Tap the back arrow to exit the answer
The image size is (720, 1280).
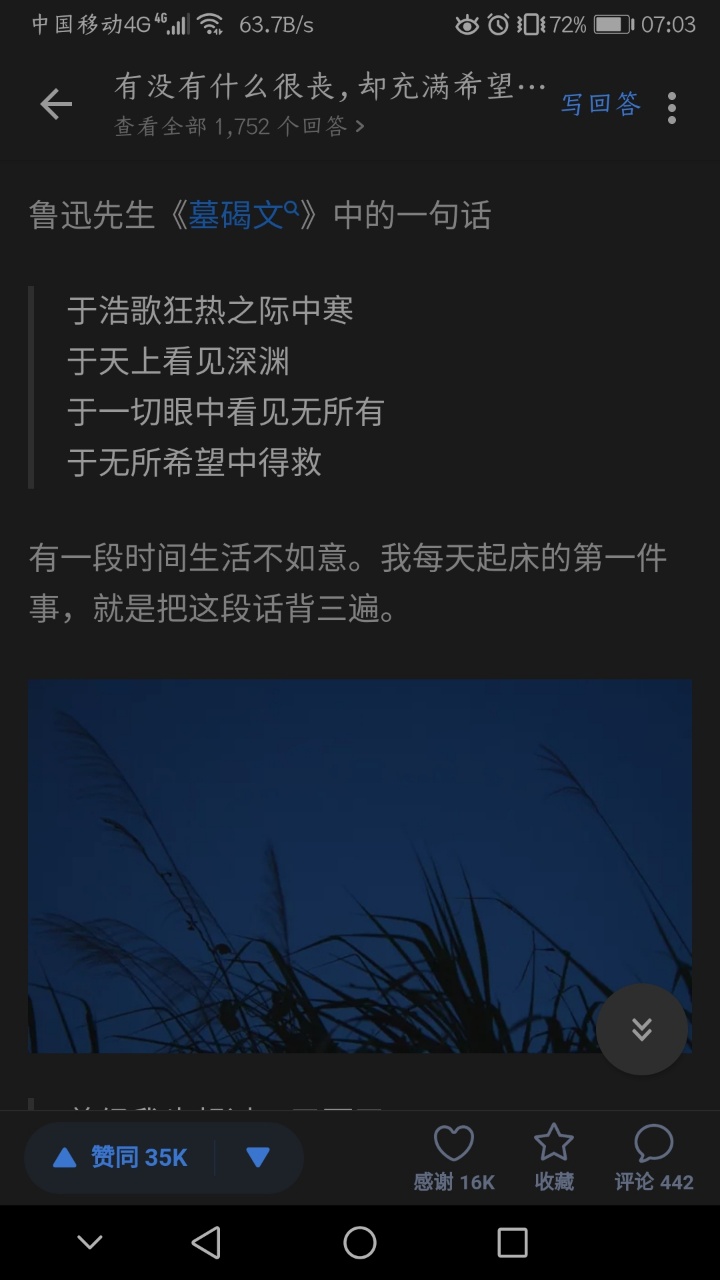56,104
